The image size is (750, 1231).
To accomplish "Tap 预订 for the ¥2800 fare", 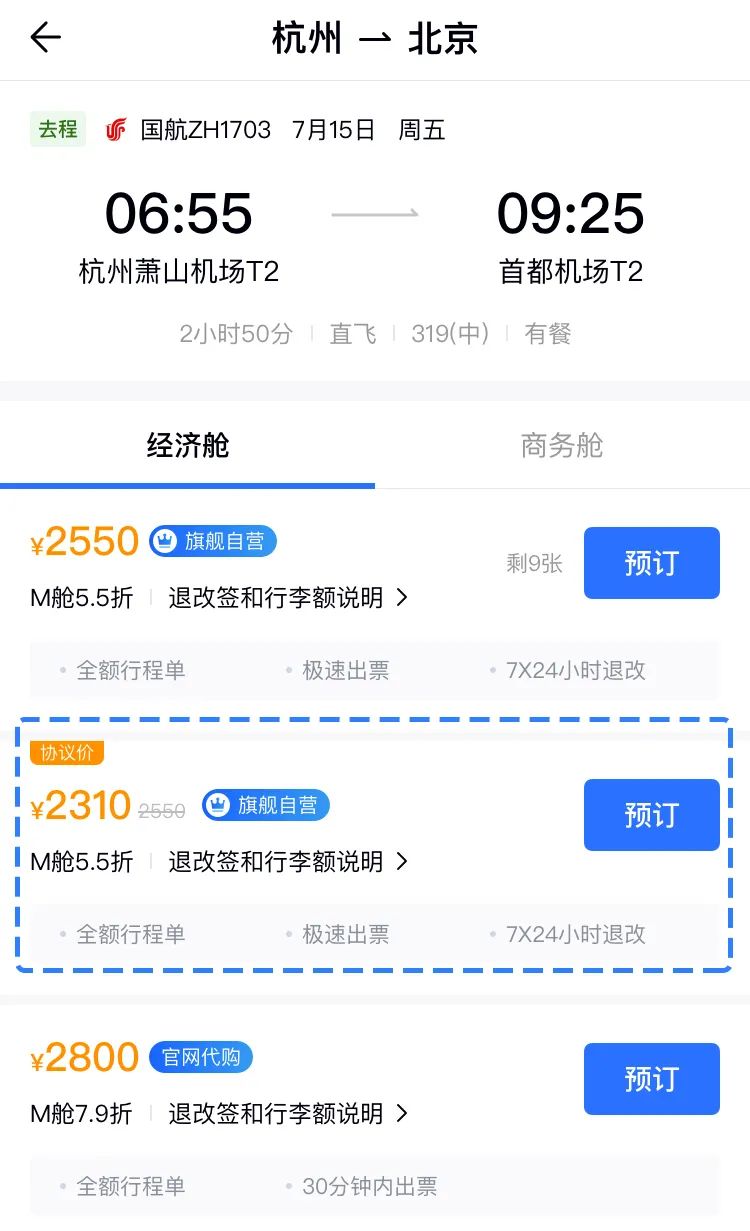I will click(651, 1079).
